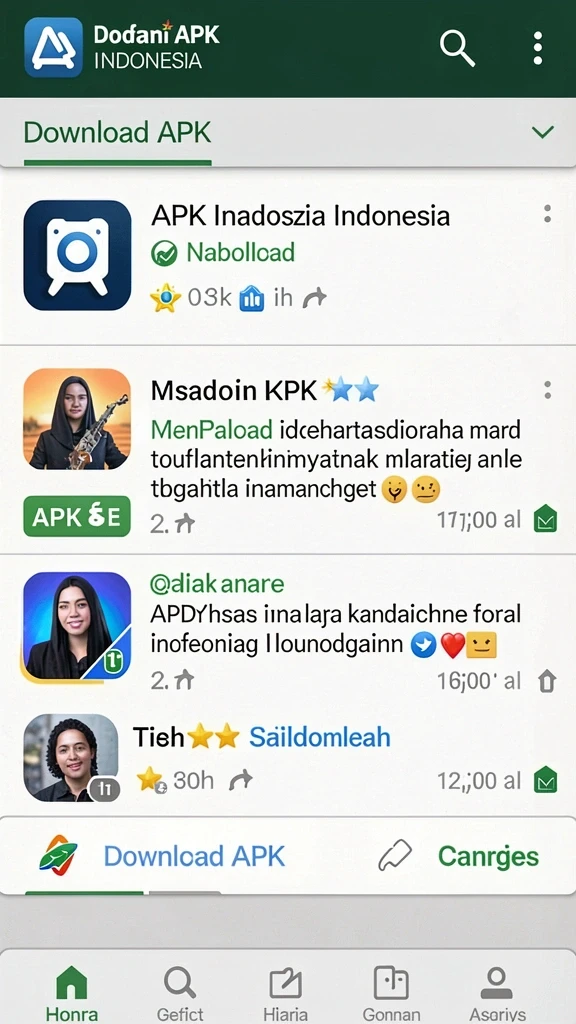Open options for APK Inadoszia Indonesia
This screenshot has height=1024, width=576.
click(x=547, y=214)
